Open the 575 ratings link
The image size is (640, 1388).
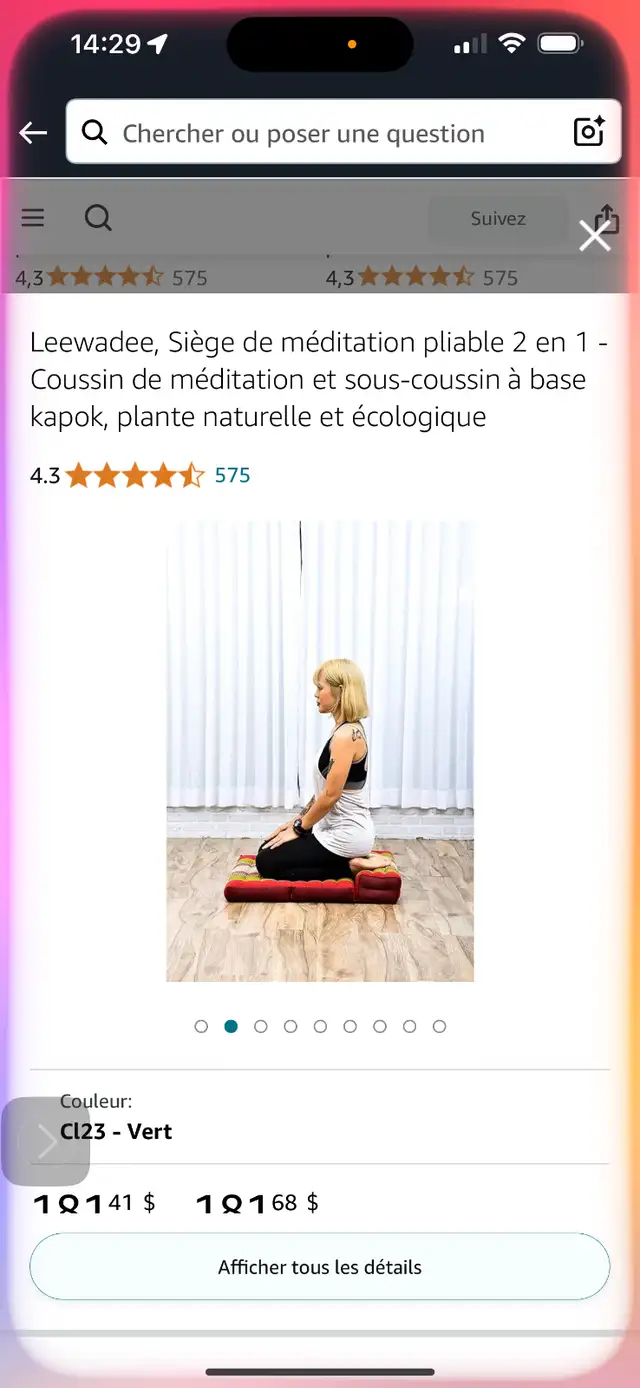[x=233, y=475]
